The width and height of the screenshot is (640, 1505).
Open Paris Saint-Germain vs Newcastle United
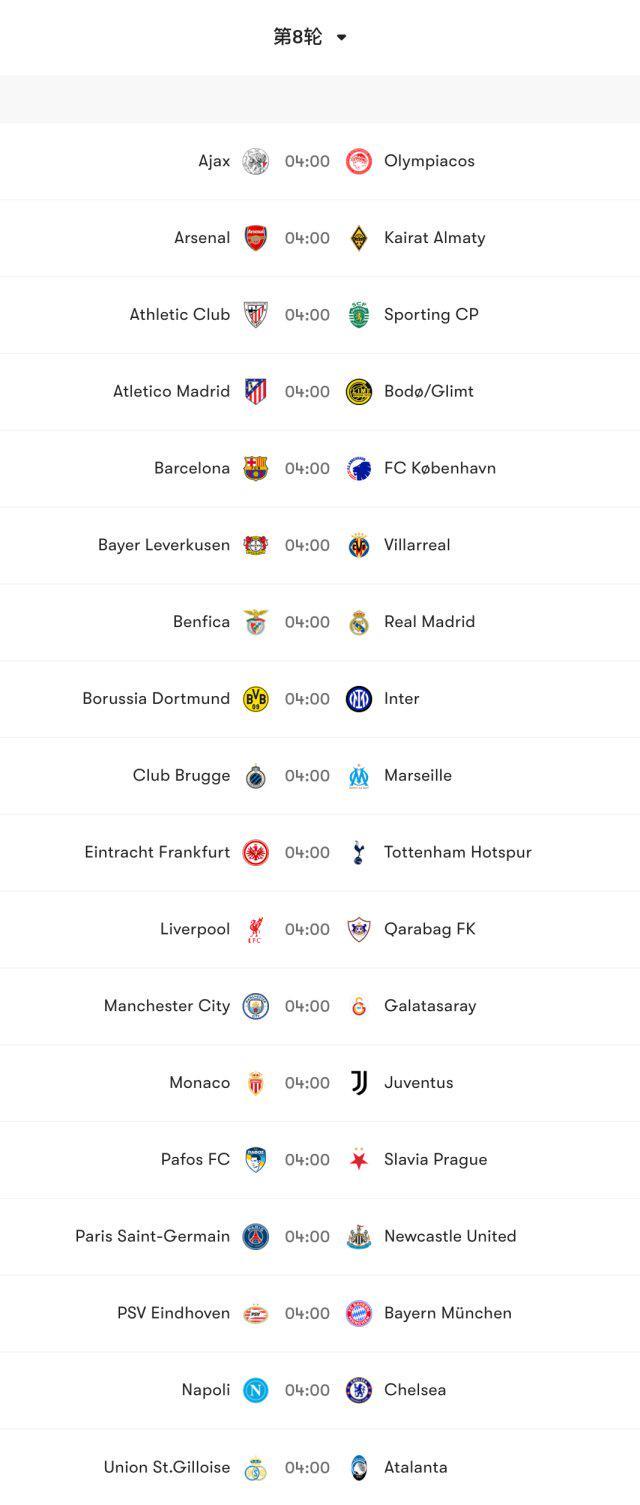click(x=307, y=1236)
